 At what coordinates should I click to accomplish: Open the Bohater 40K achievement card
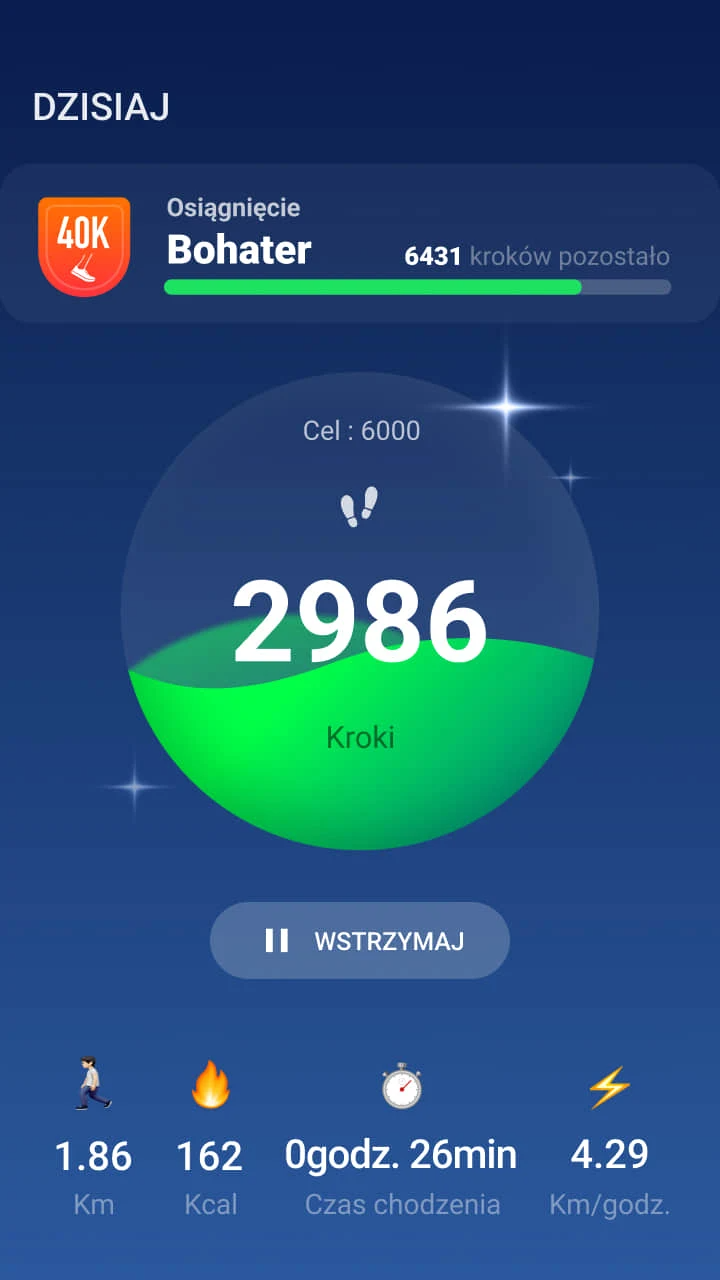pos(360,244)
